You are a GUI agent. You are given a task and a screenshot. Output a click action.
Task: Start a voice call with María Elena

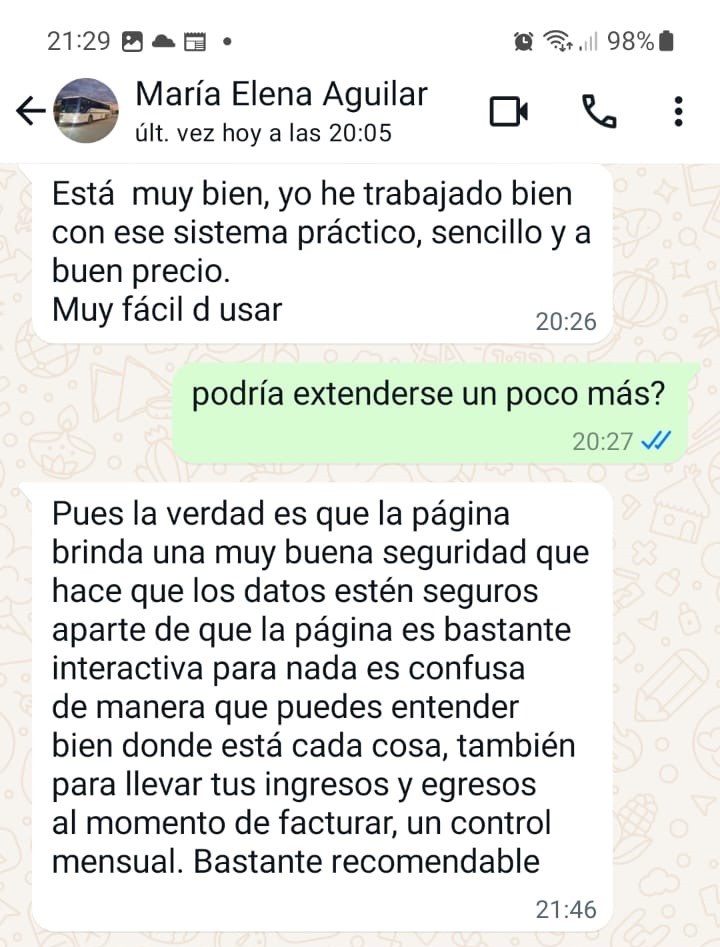(598, 112)
